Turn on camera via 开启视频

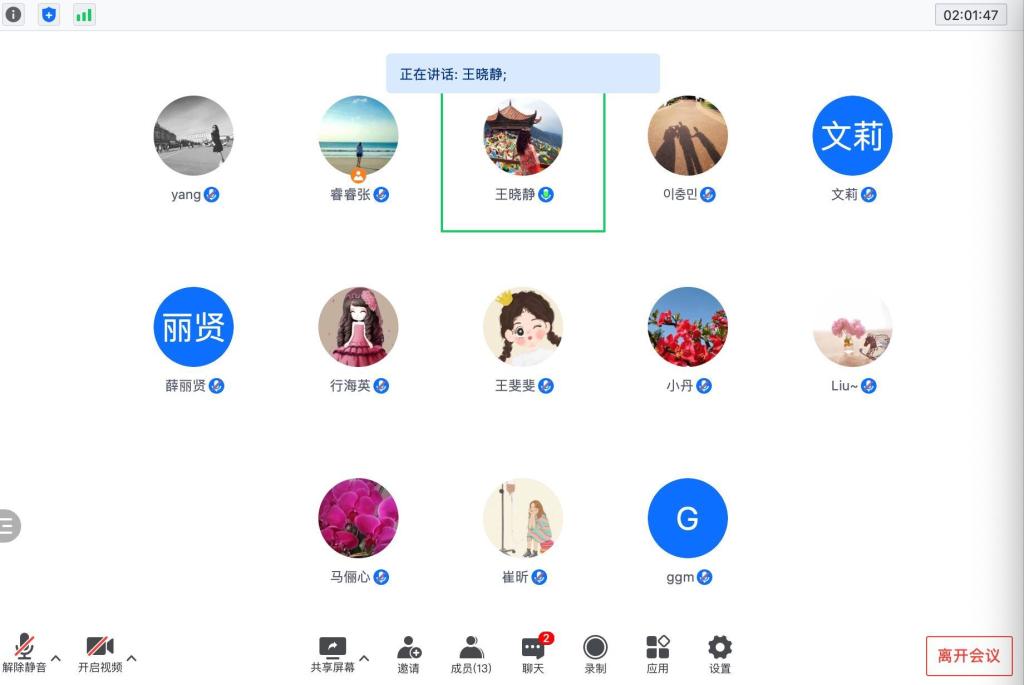pos(100,653)
